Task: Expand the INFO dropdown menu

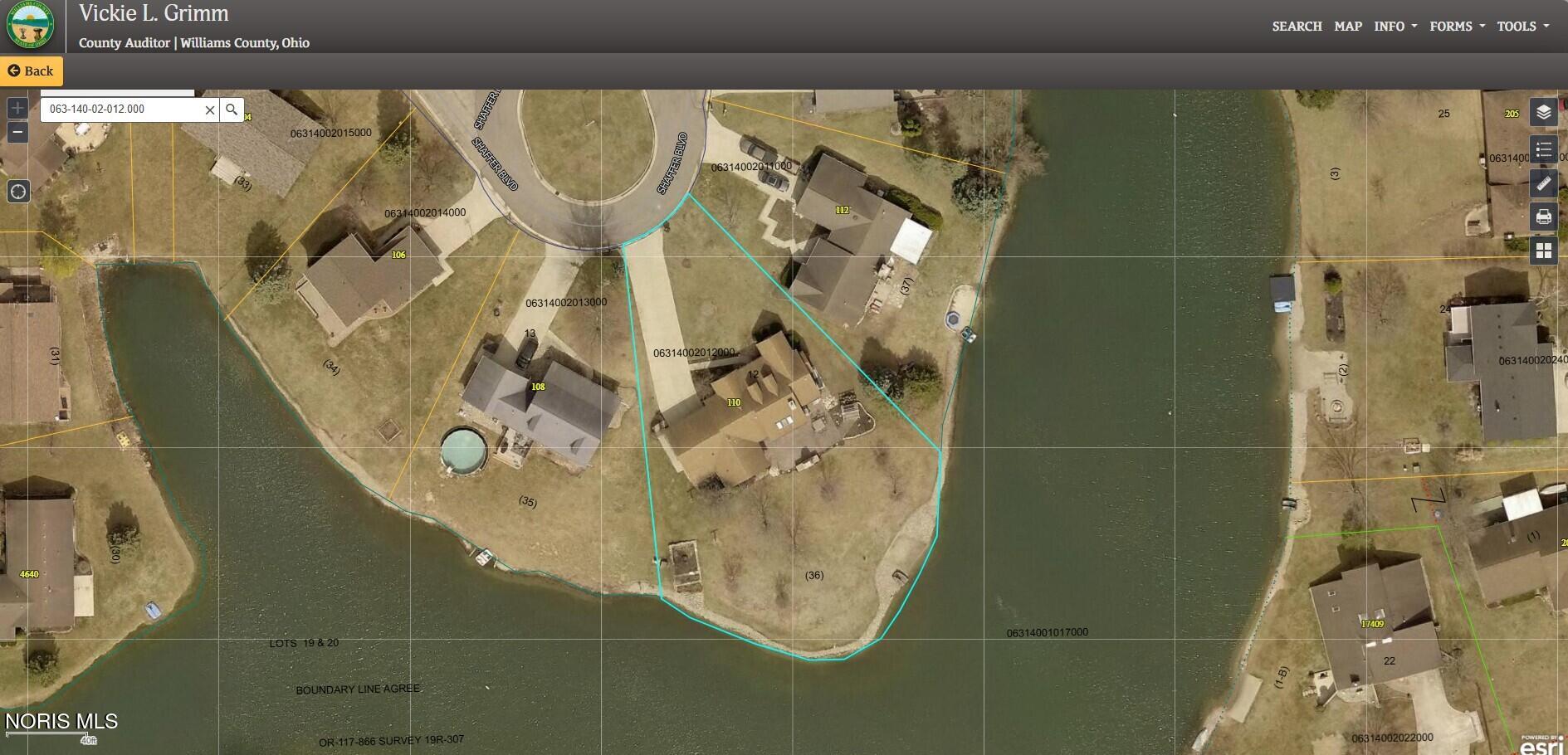Action: pyautogui.click(x=1395, y=27)
